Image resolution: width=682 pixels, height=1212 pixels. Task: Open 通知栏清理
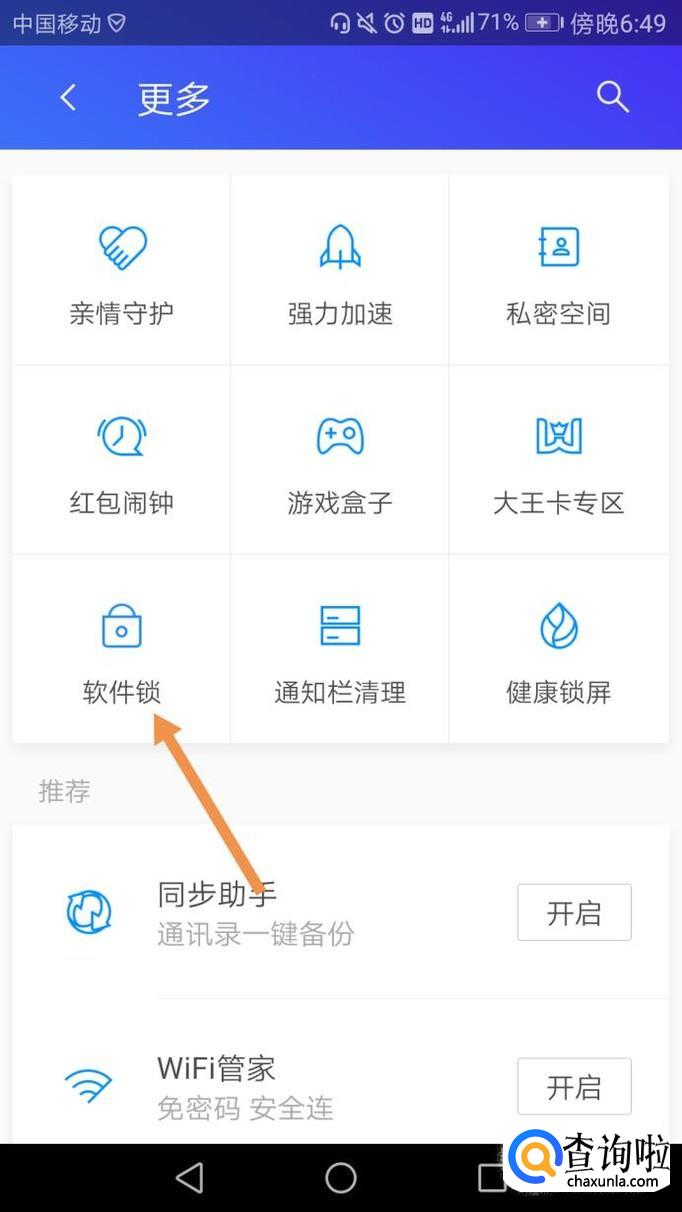pyautogui.click(x=340, y=650)
